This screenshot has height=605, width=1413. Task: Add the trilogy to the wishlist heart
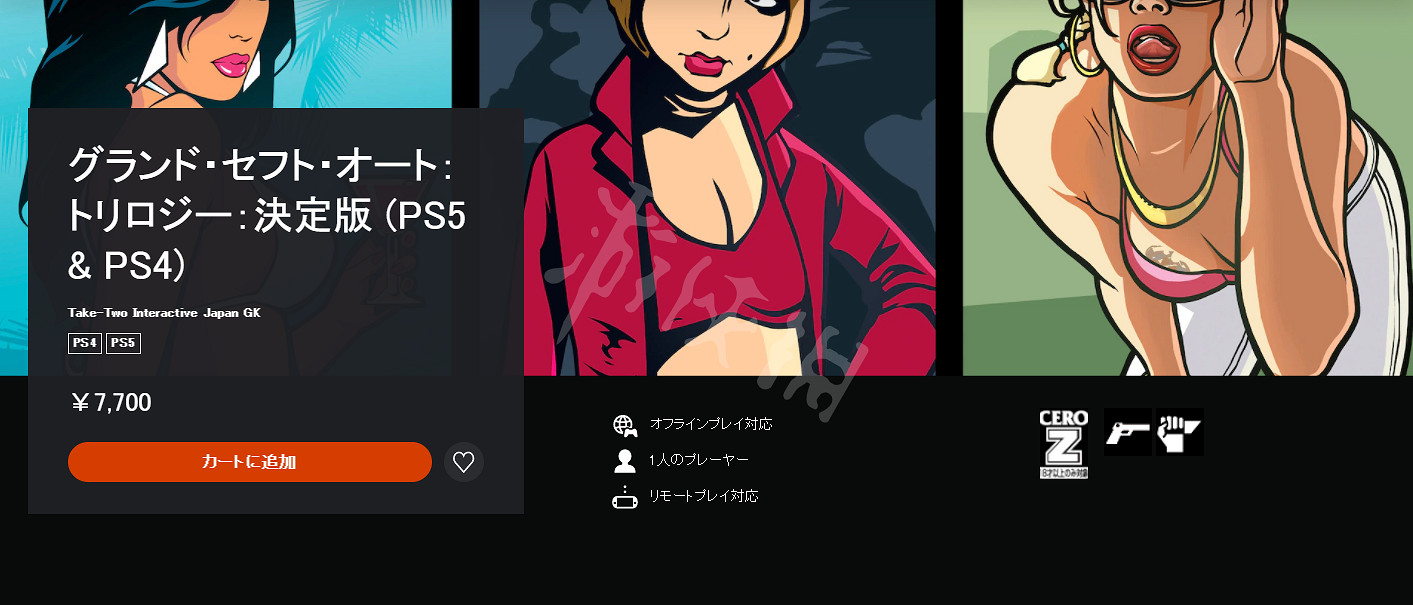coord(463,462)
